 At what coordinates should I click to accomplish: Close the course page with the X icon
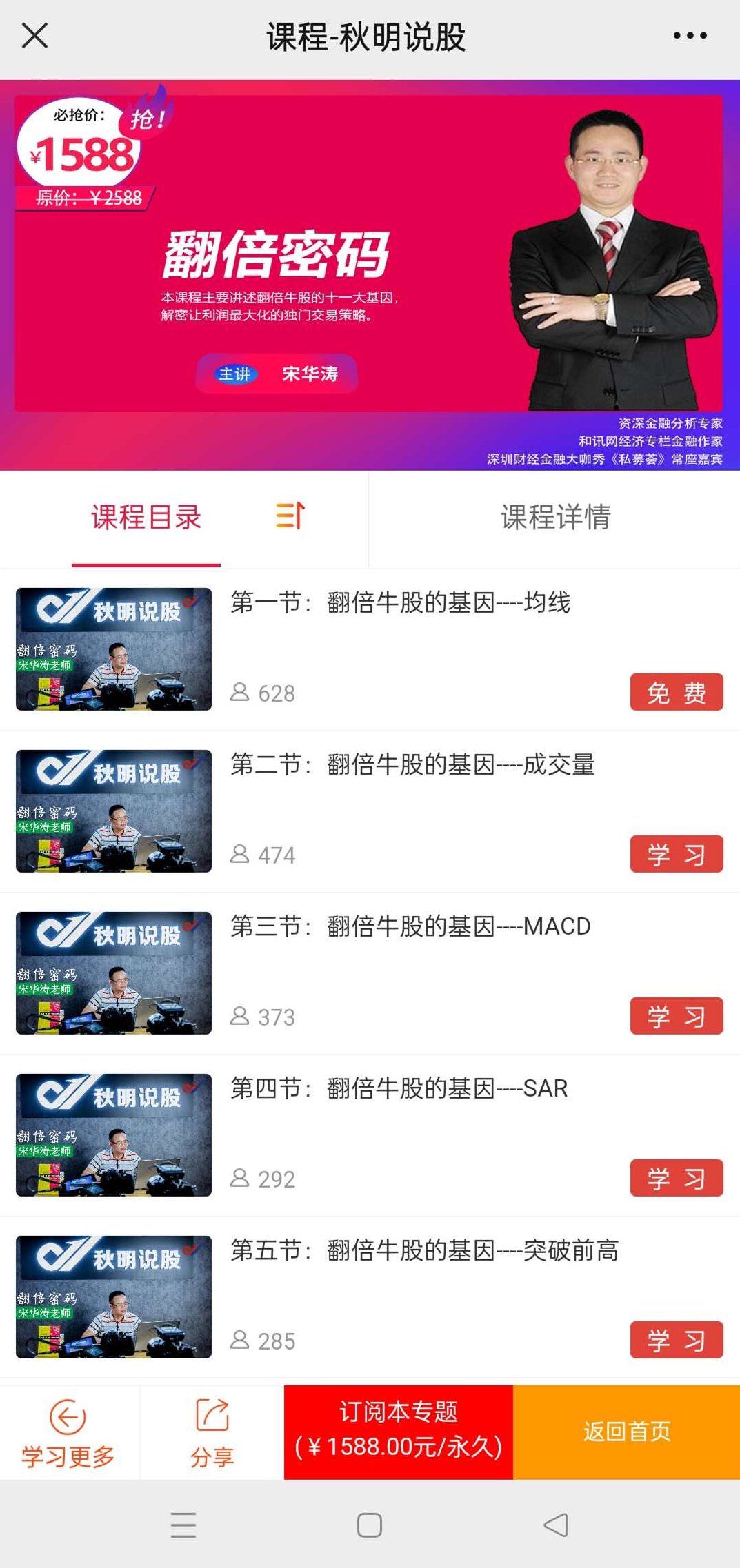(x=33, y=36)
